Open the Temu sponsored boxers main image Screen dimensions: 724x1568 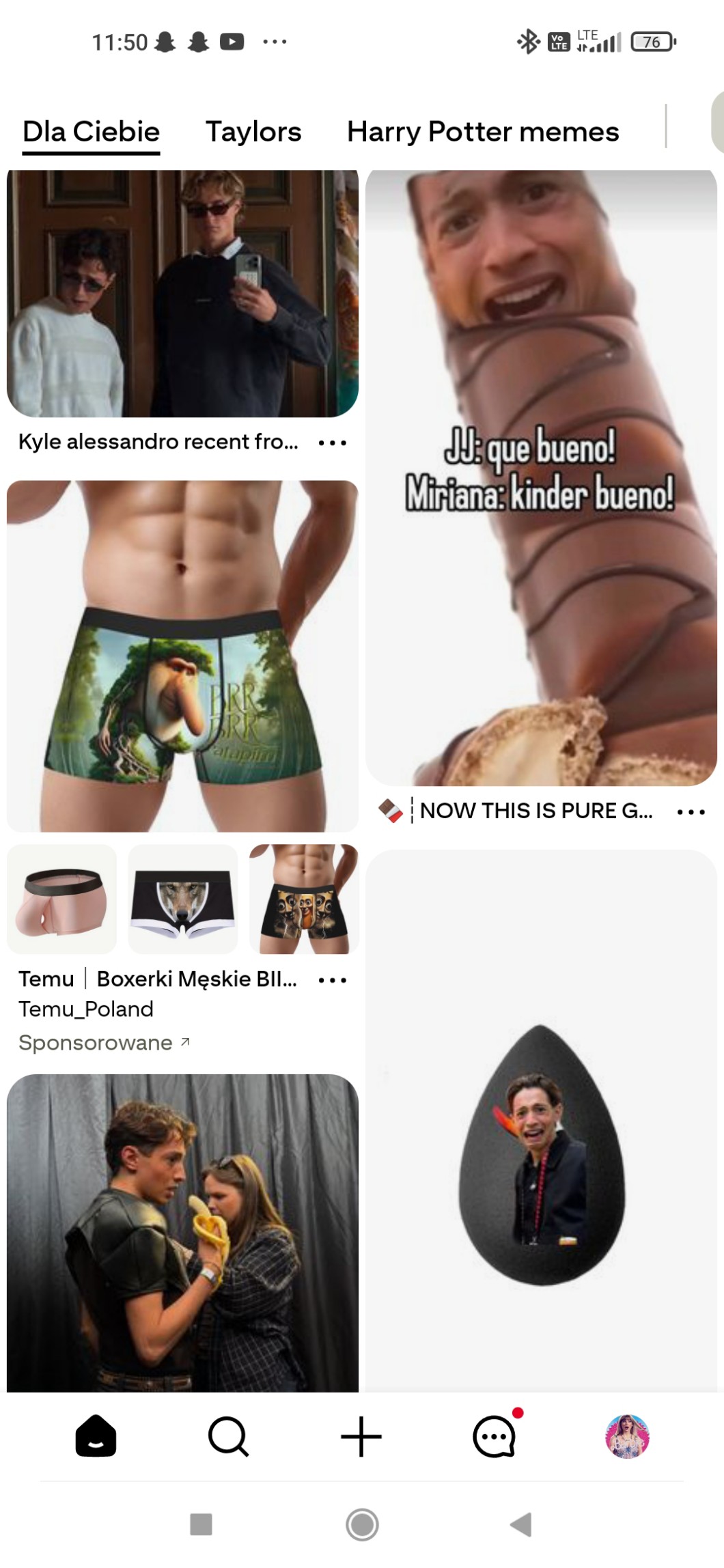click(x=182, y=656)
